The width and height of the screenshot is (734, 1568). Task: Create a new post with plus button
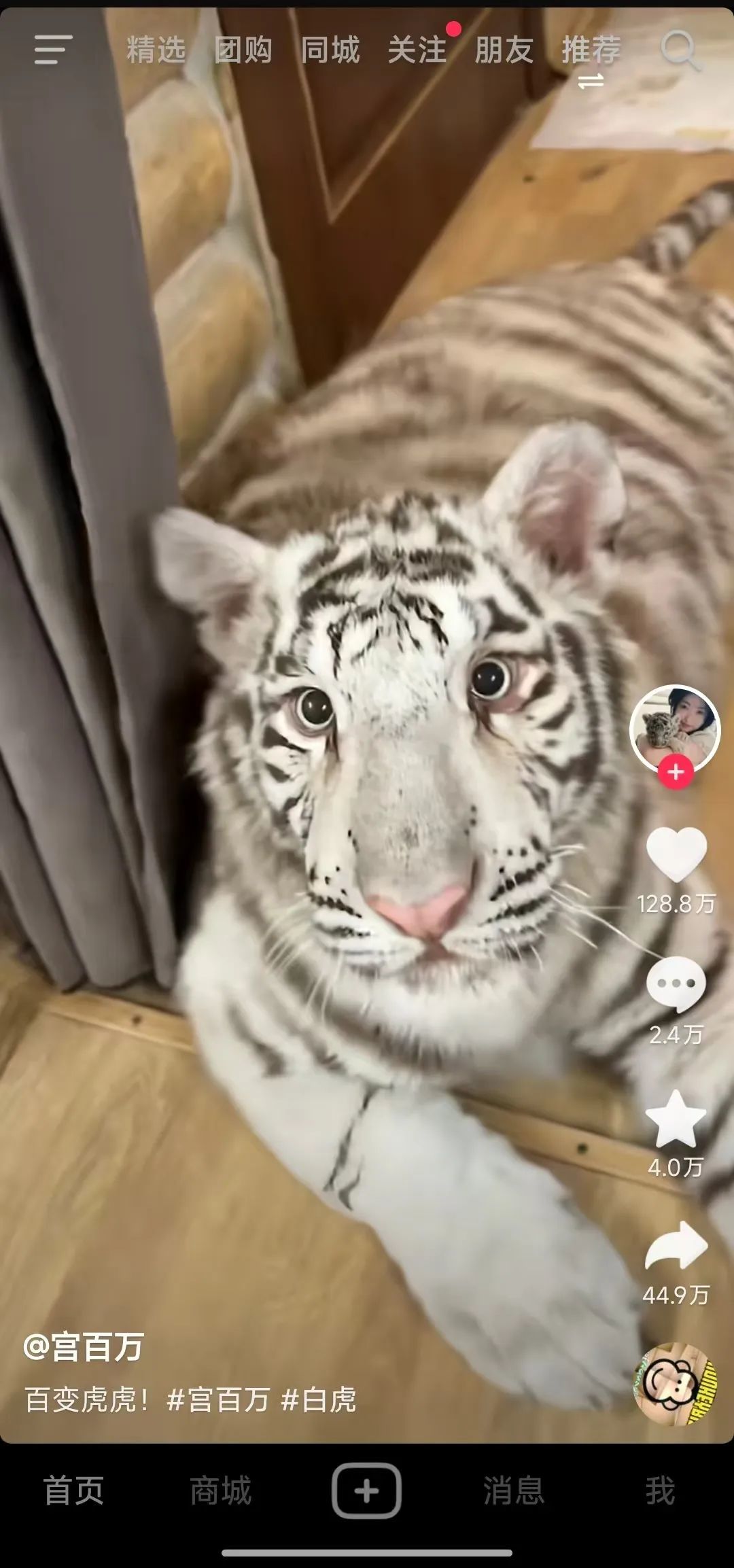[x=366, y=1491]
